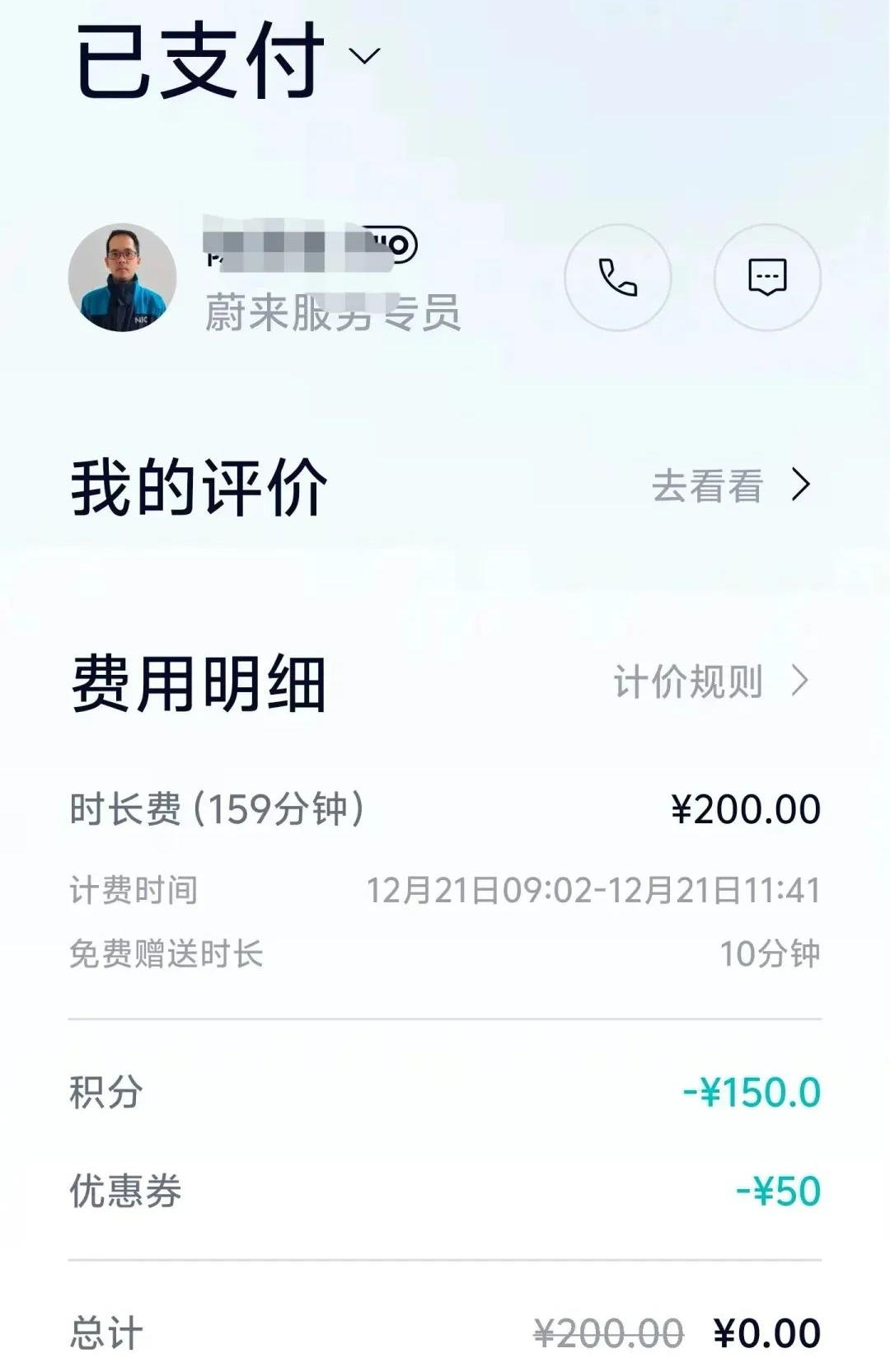This screenshot has height=1372, width=890.
Task: Expand the 已支付 status dropdown
Action: tap(363, 56)
